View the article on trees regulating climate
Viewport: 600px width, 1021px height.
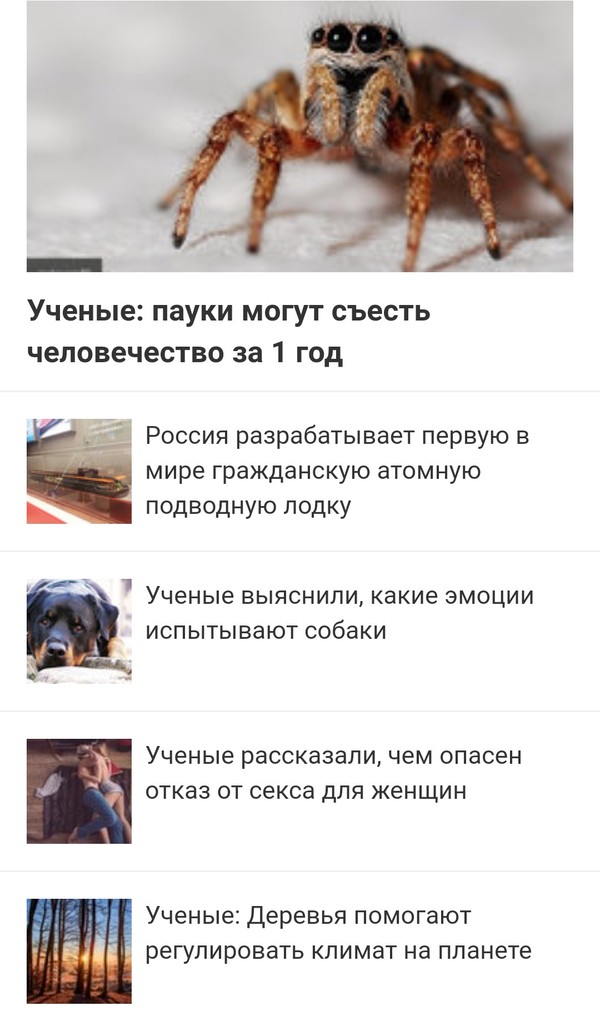338,932
